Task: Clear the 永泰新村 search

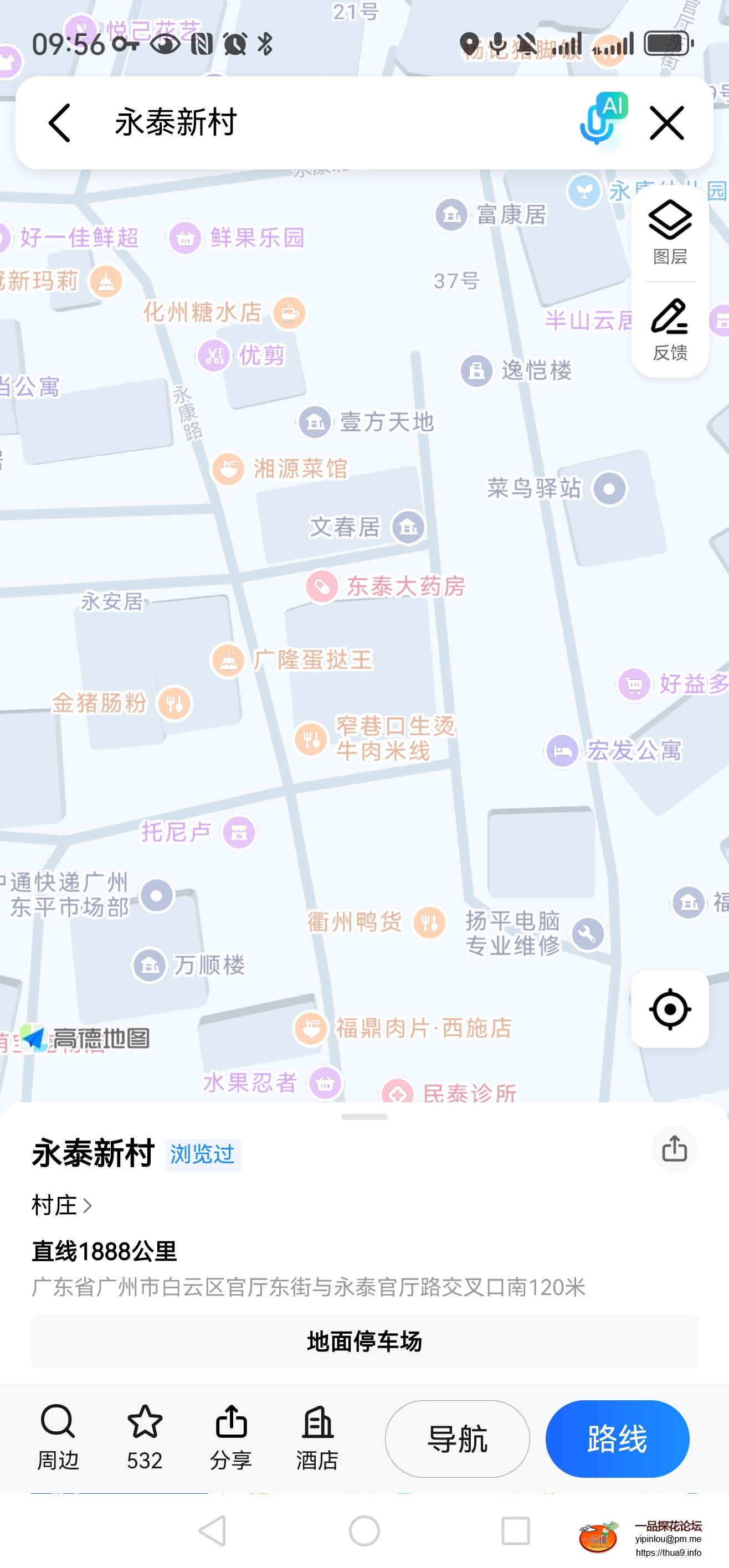Action: (666, 123)
